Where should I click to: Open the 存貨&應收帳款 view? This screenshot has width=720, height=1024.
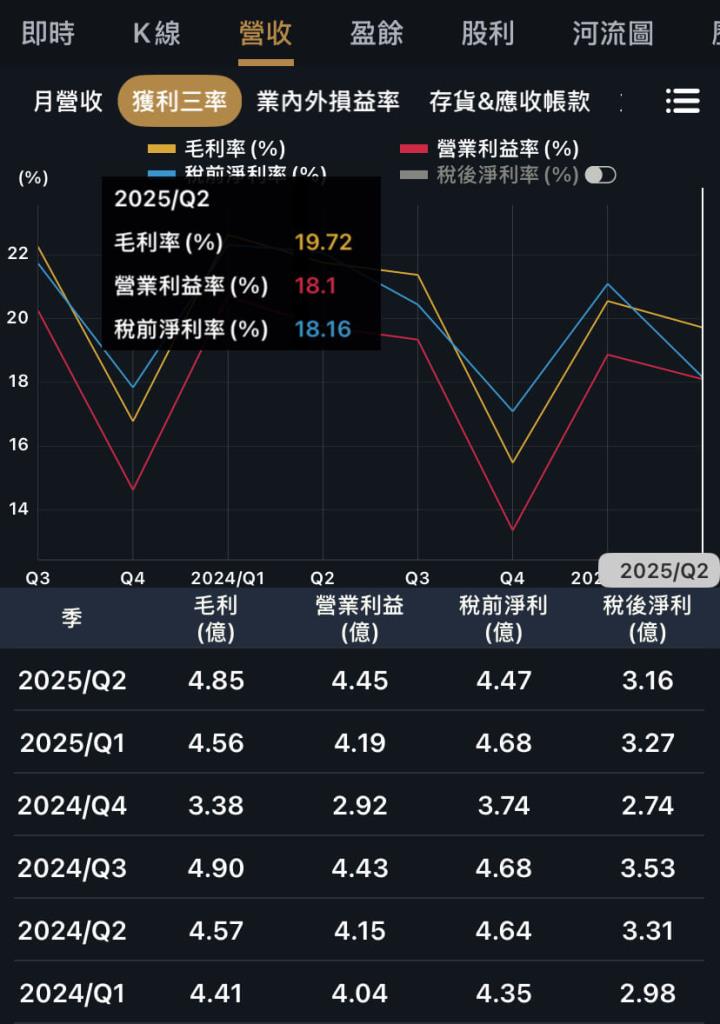tap(509, 101)
